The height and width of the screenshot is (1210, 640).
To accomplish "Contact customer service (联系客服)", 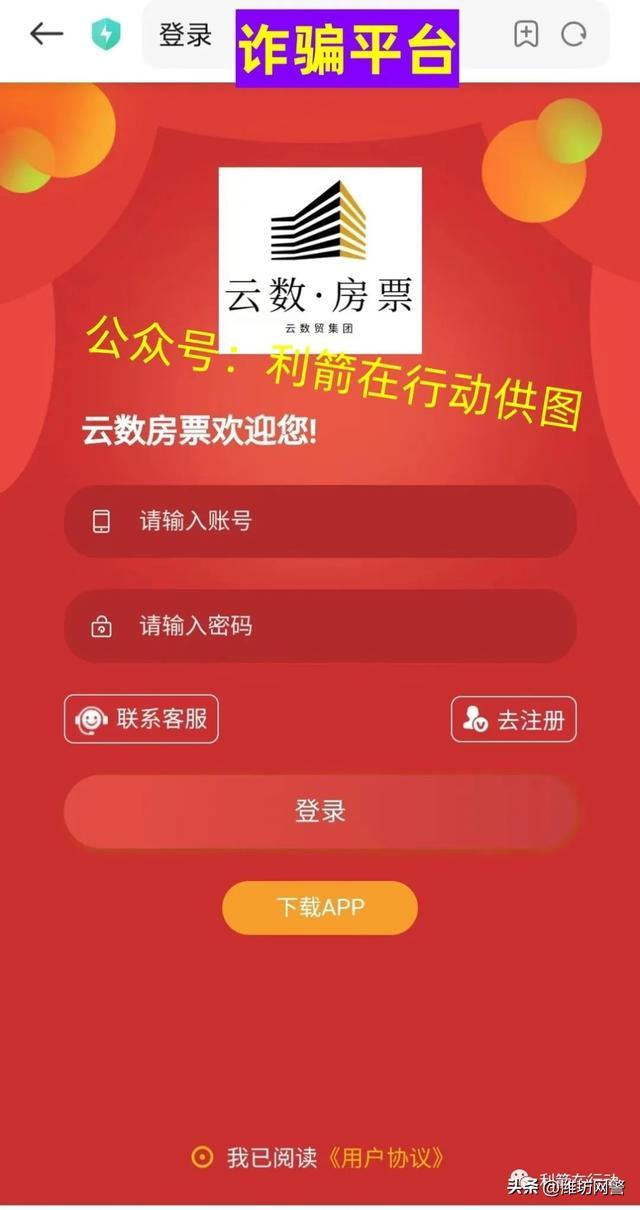I will [x=141, y=719].
